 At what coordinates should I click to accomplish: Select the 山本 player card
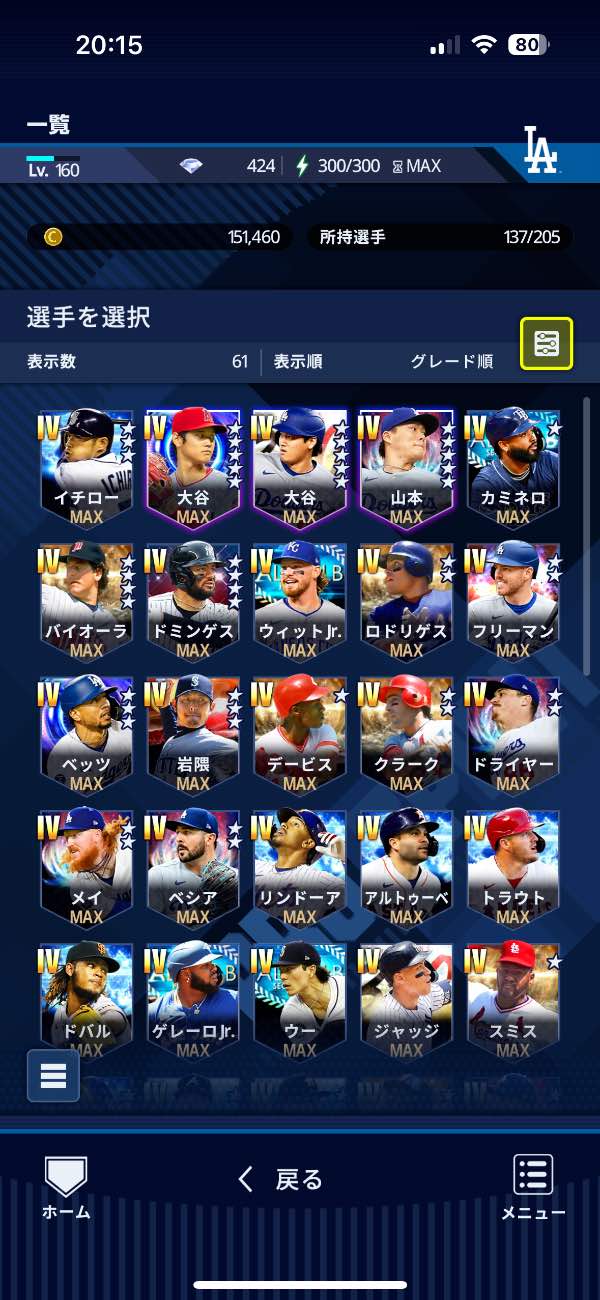point(406,466)
